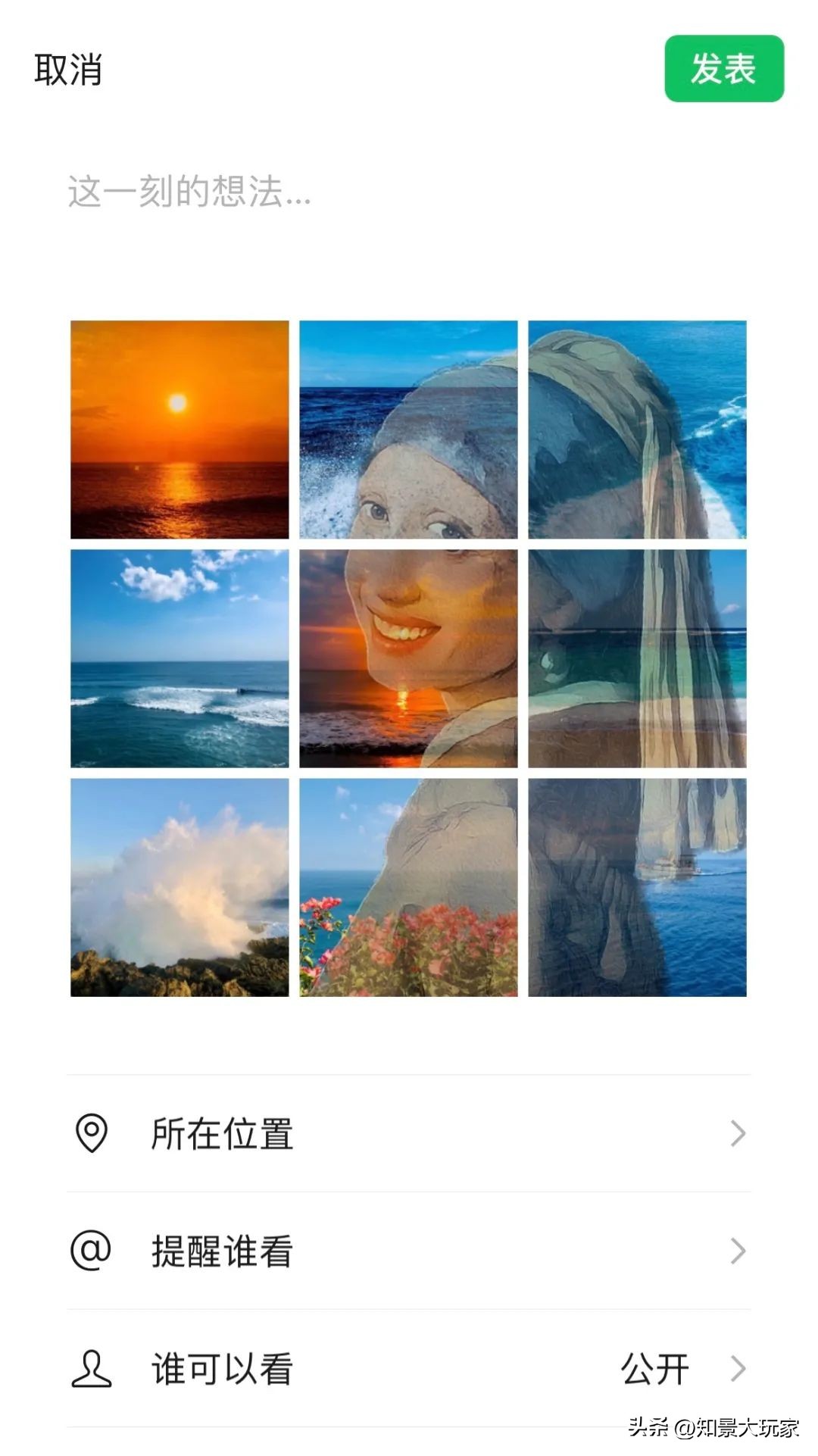Tap the location pin icon
818x1456 pixels.
click(x=92, y=1133)
